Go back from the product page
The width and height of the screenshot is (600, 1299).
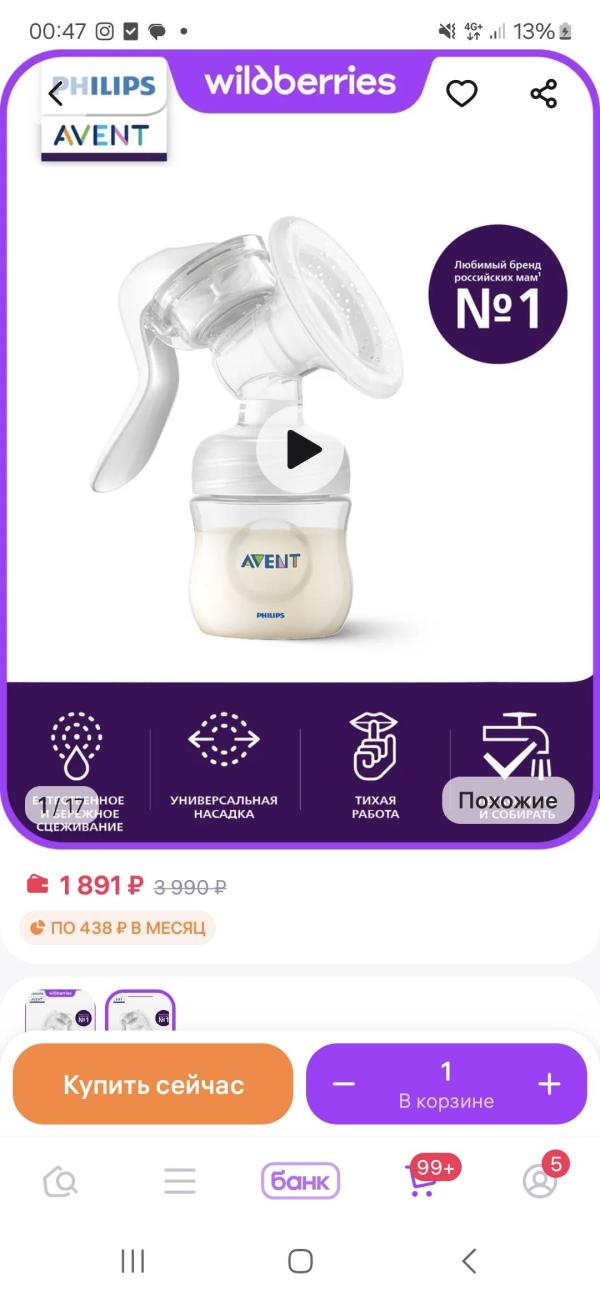[x=56, y=95]
